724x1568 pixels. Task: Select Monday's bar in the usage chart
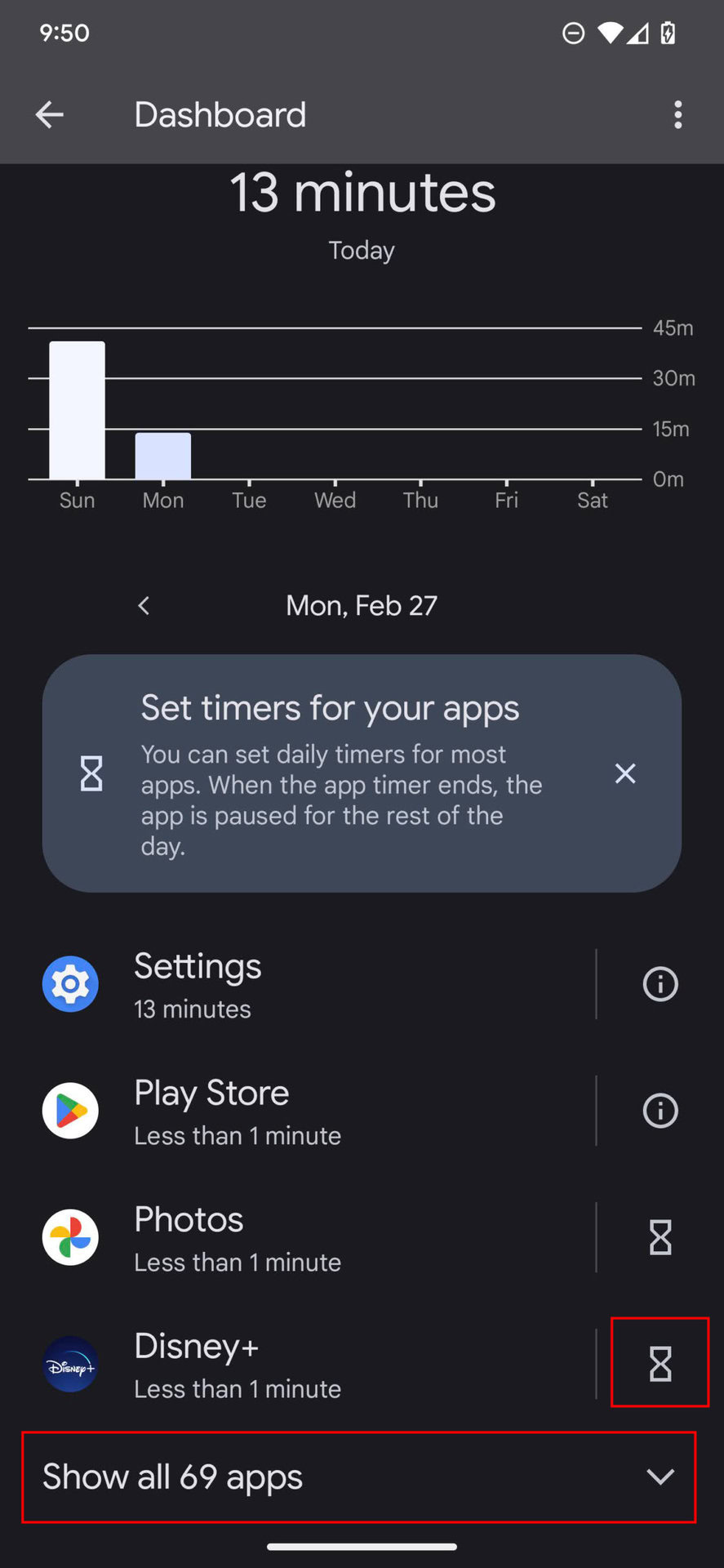pos(163,456)
